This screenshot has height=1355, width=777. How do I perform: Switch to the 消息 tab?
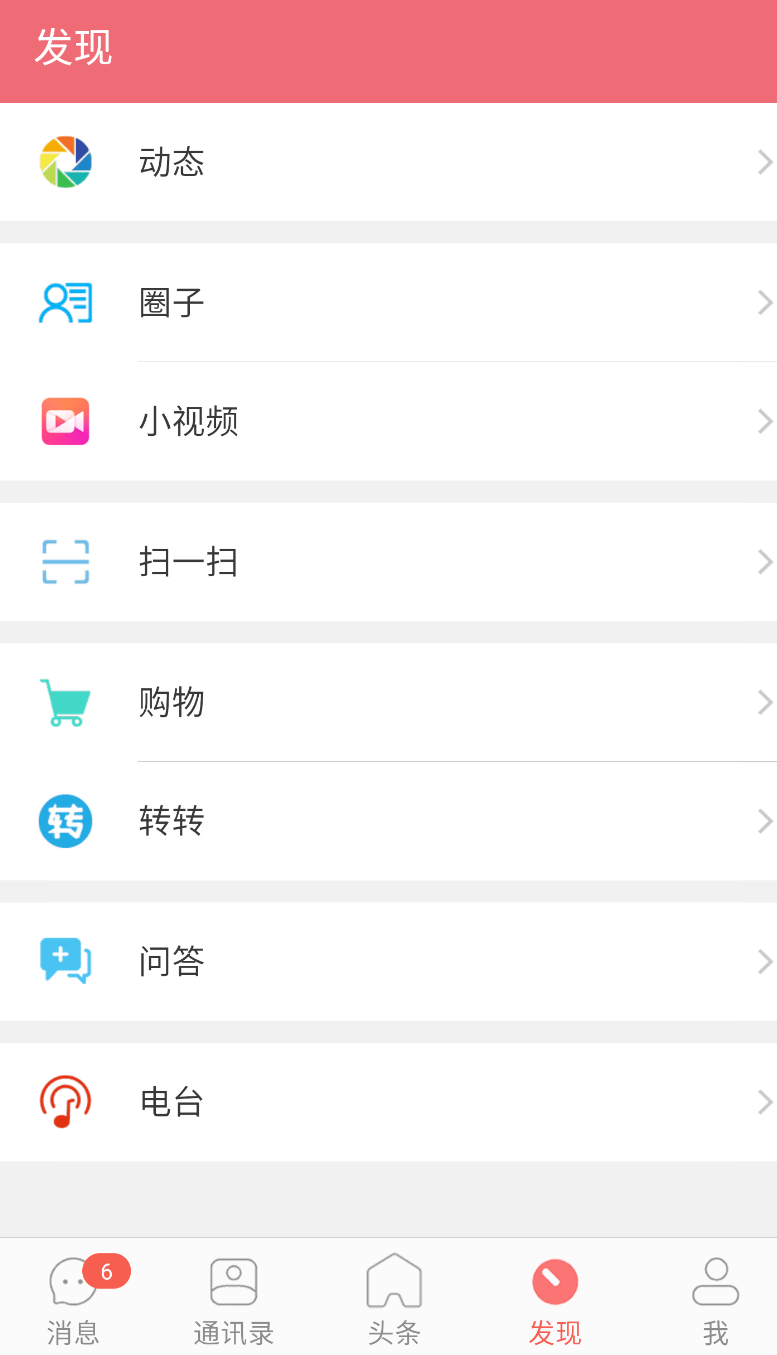coord(72,1297)
